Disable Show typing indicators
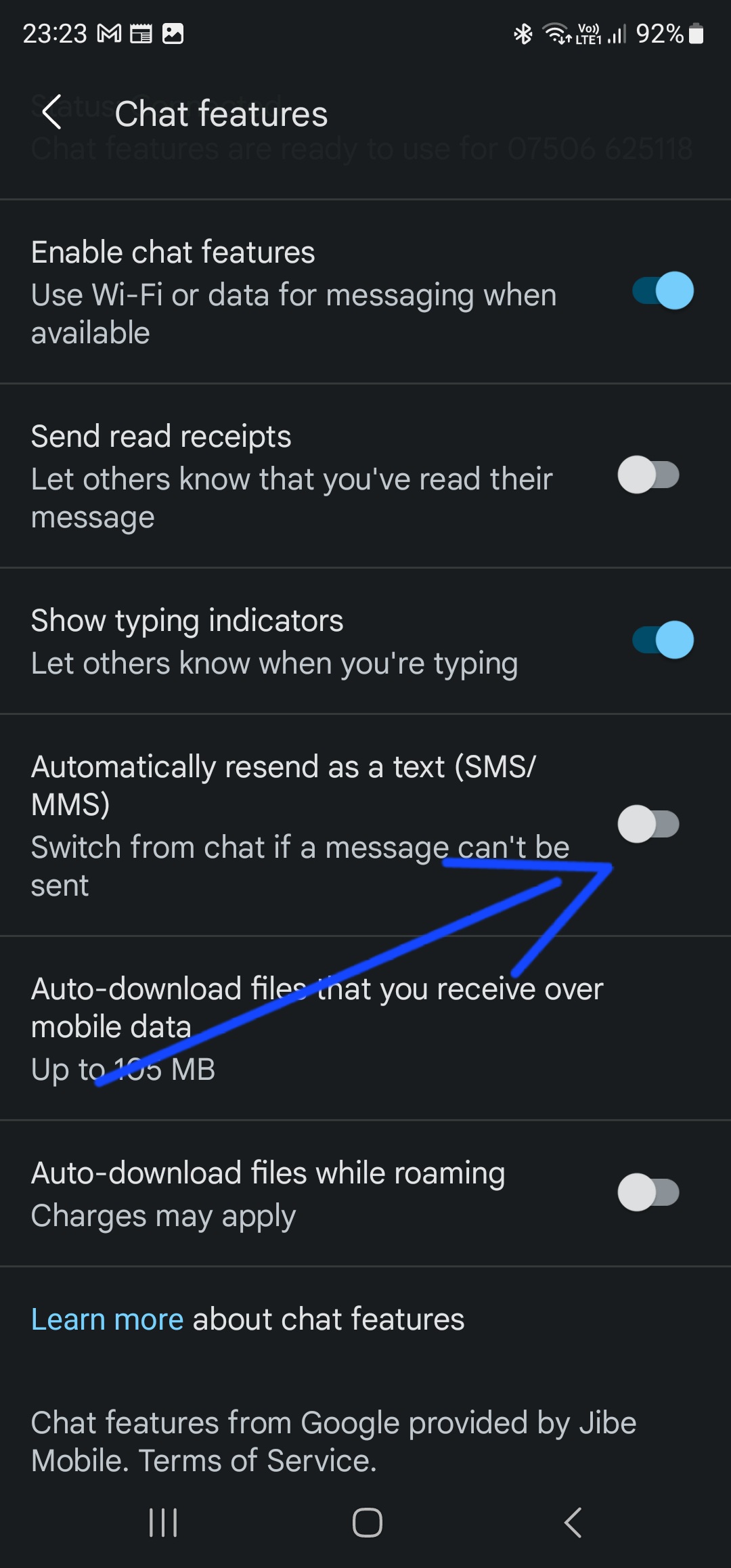This screenshot has width=731, height=1568. (663, 640)
